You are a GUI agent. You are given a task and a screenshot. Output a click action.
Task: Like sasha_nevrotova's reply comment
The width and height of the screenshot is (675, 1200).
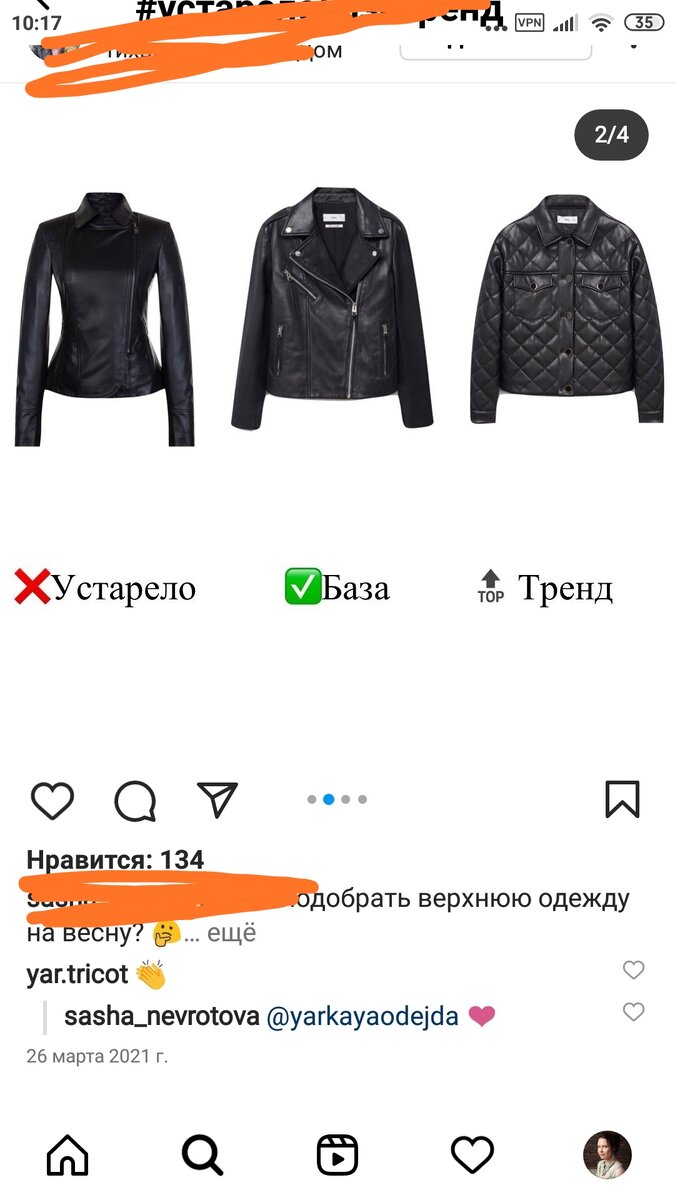tap(633, 1012)
